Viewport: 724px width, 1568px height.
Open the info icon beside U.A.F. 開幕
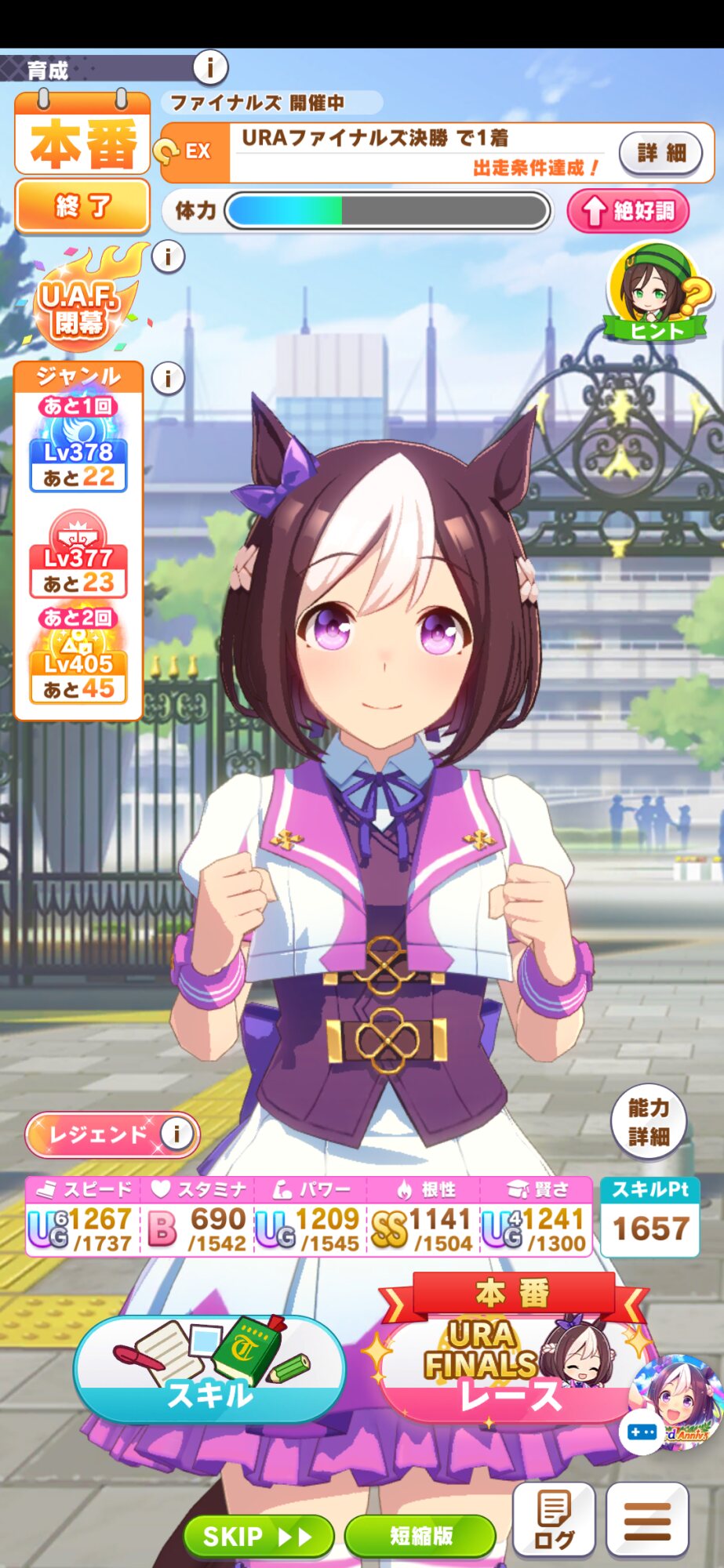click(x=168, y=256)
